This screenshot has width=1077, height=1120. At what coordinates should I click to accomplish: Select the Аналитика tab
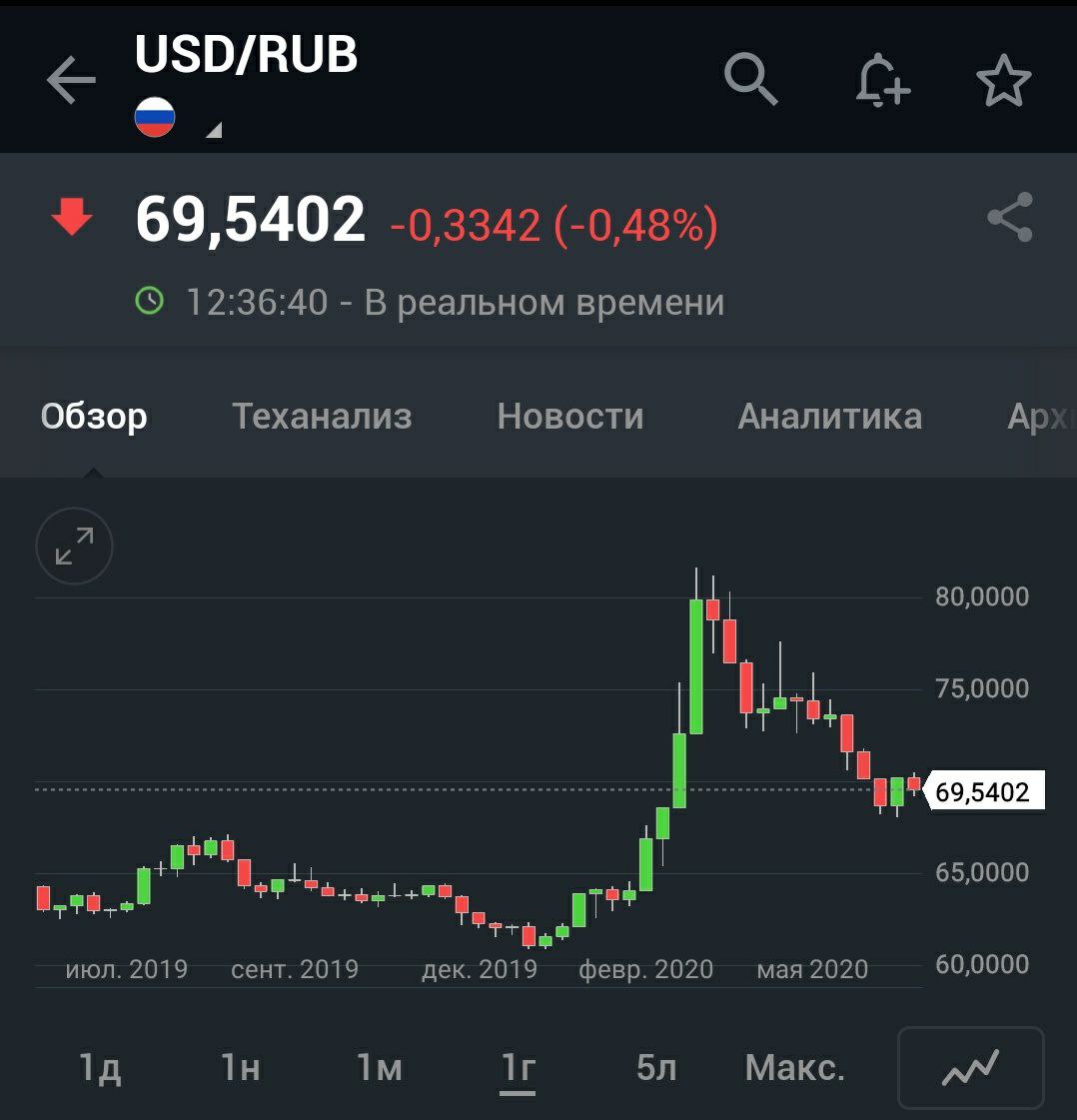[x=829, y=416]
